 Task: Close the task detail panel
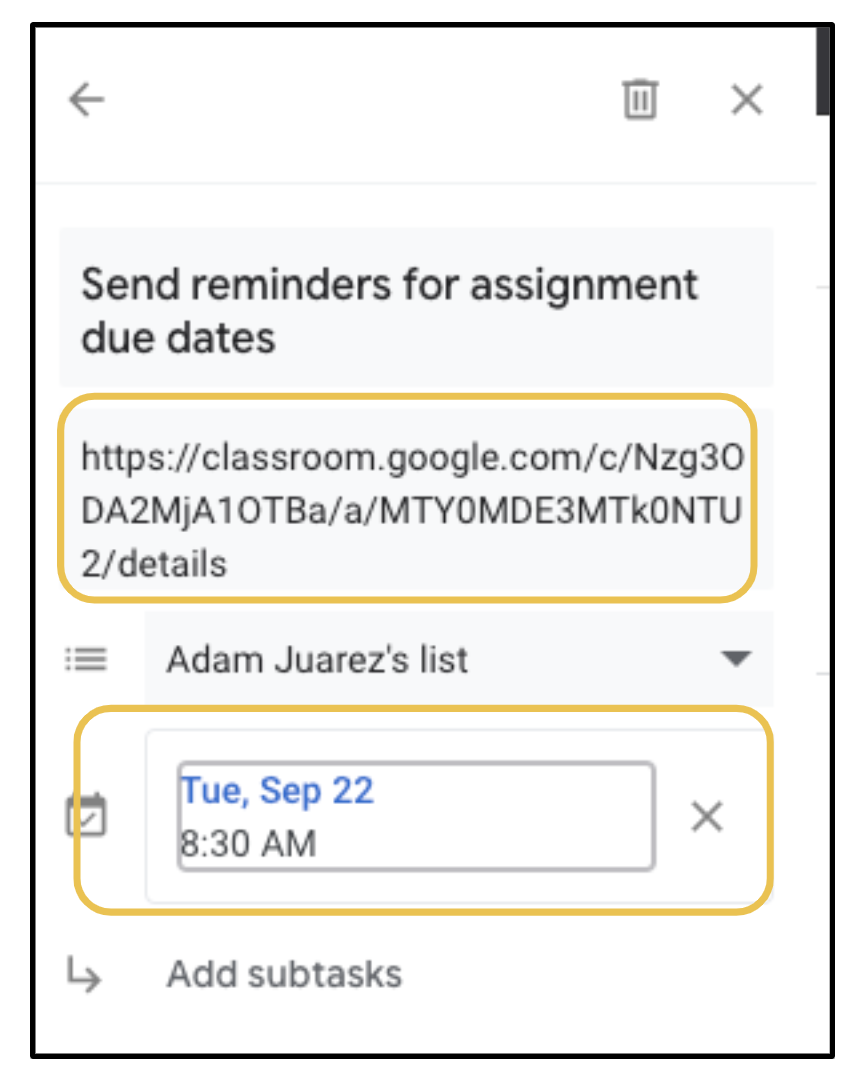click(746, 99)
